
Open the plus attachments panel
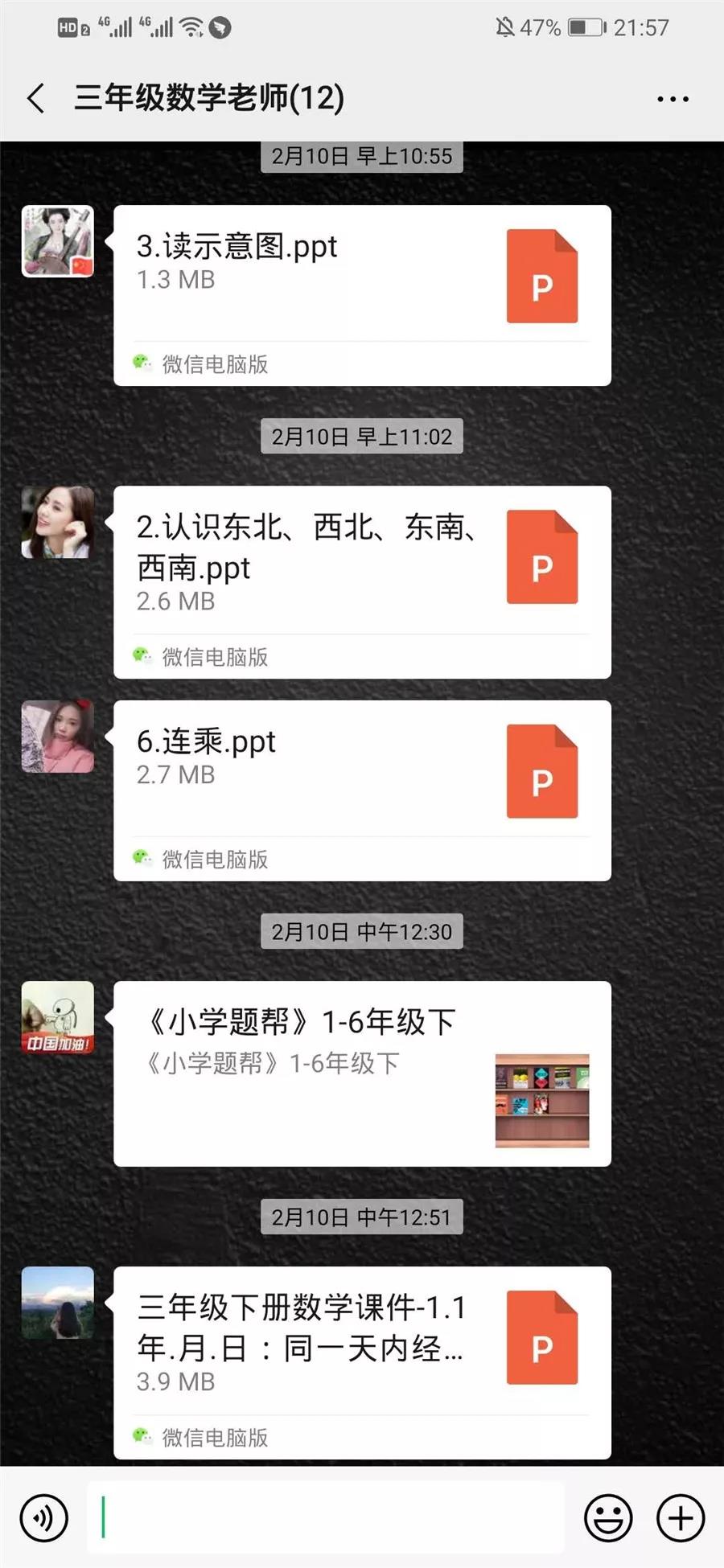(x=681, y=1517)
